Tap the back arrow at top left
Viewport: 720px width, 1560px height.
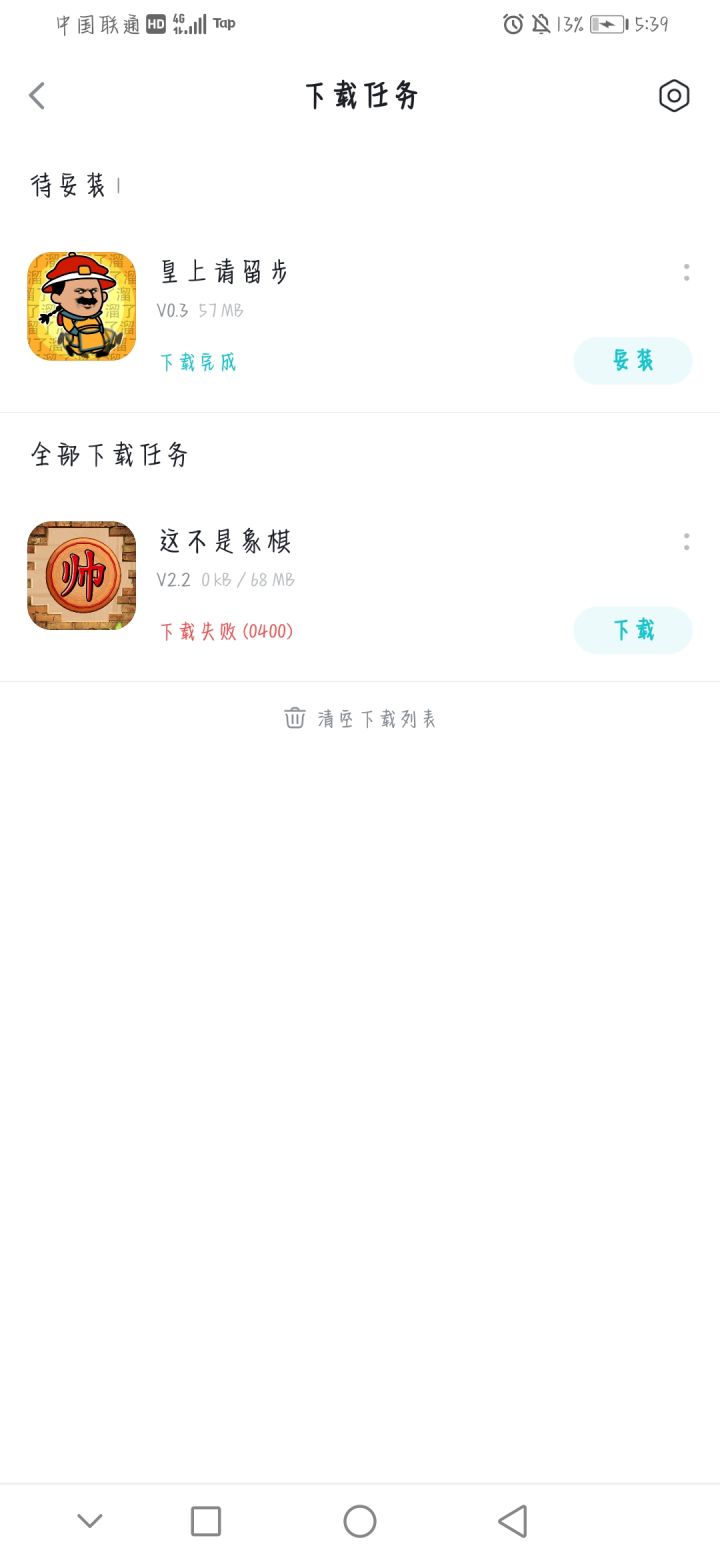[x=37, y=95]
